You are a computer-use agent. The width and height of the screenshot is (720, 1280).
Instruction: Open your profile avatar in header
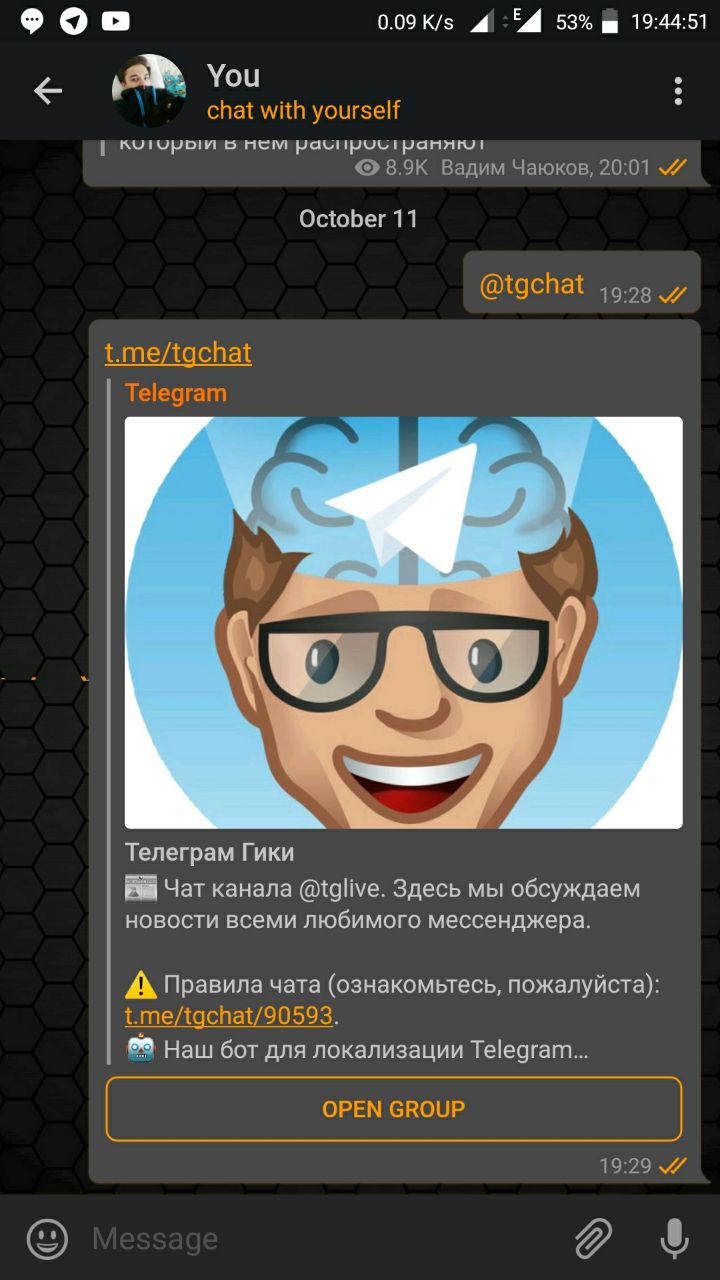(148, 92)
